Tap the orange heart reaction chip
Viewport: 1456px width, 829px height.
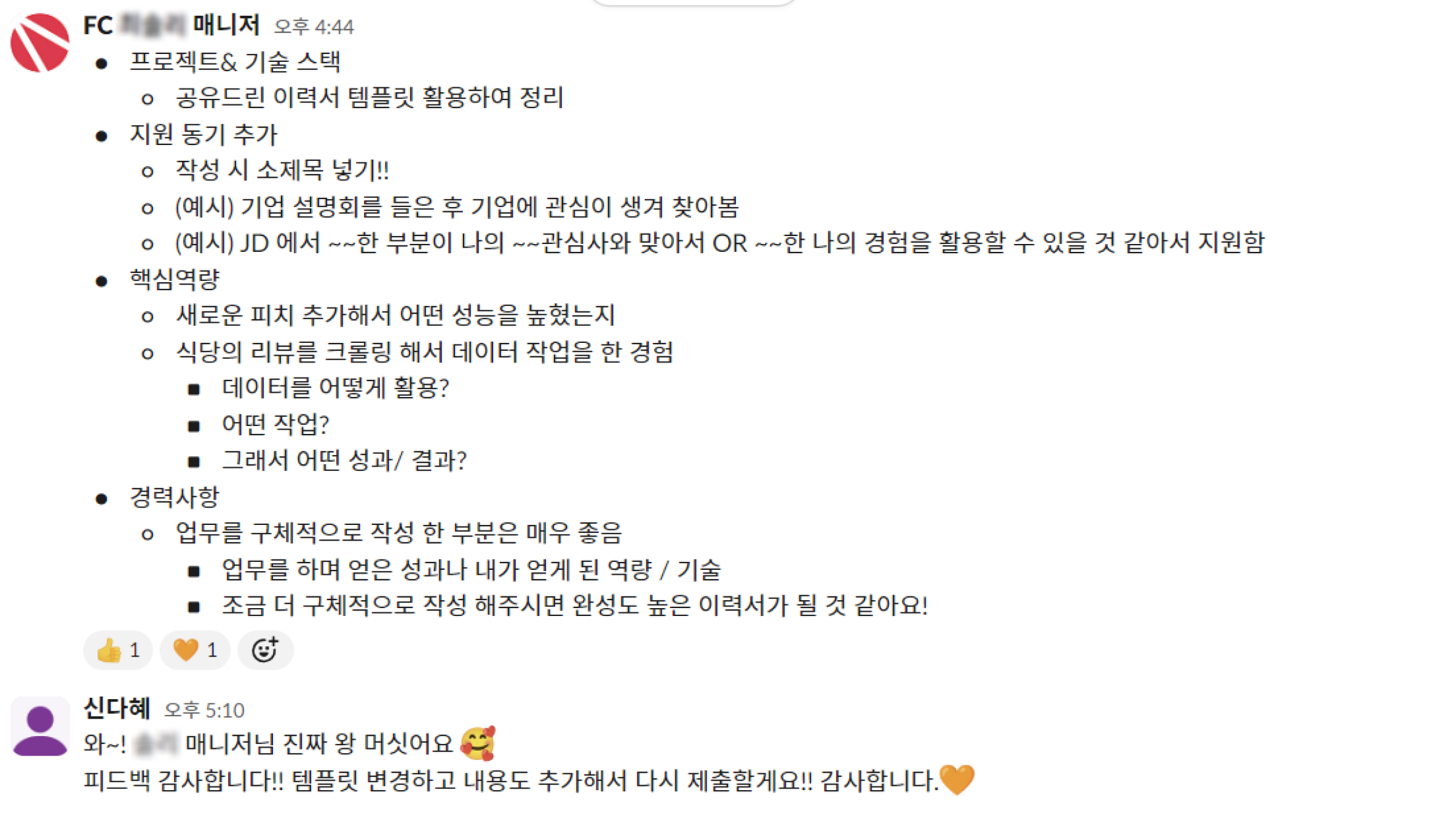pos(195,651)
